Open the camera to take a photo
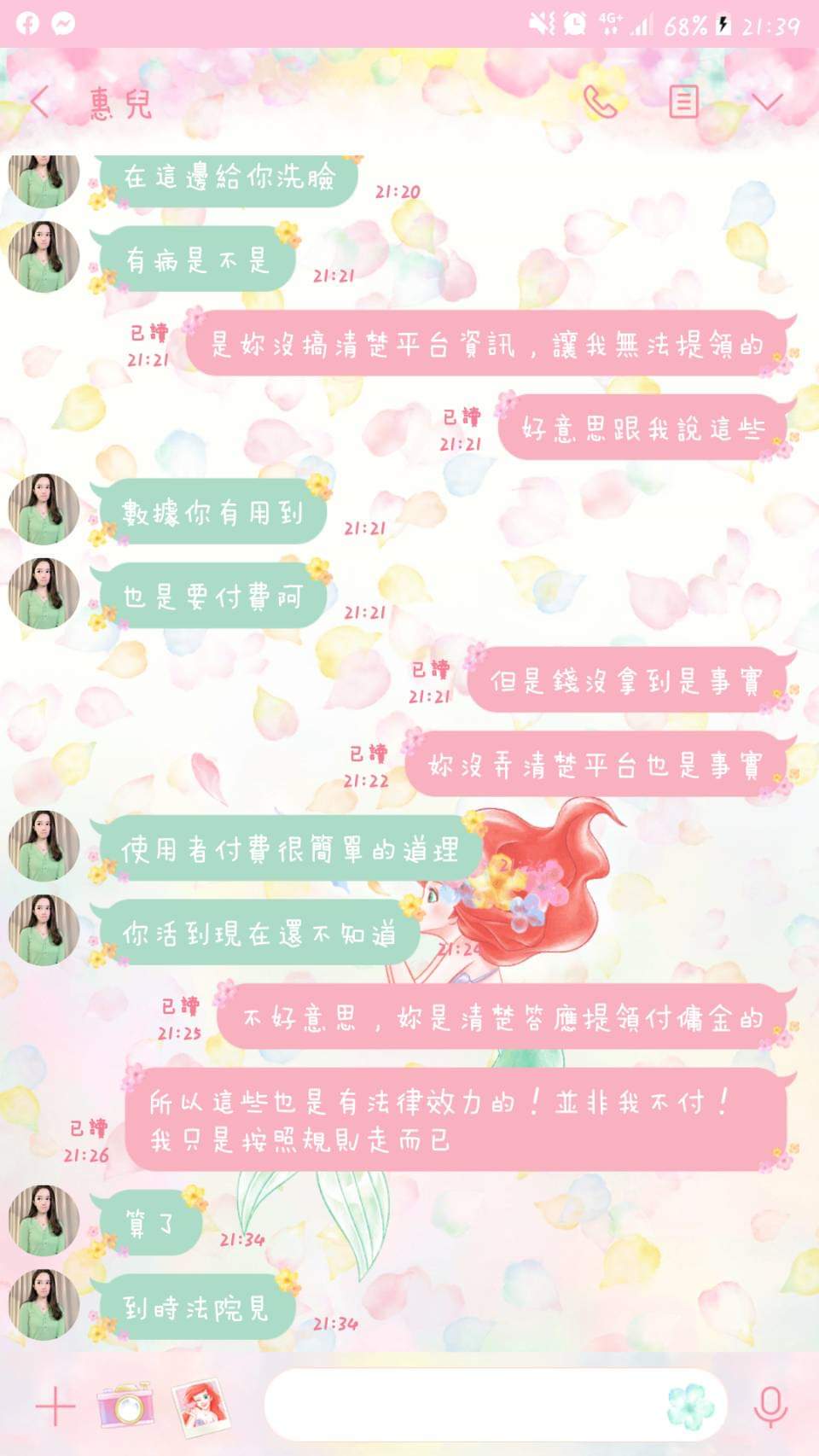The height and width of the screenshot is (1456, 819). pyautogui.click(x=125, y=1406)
